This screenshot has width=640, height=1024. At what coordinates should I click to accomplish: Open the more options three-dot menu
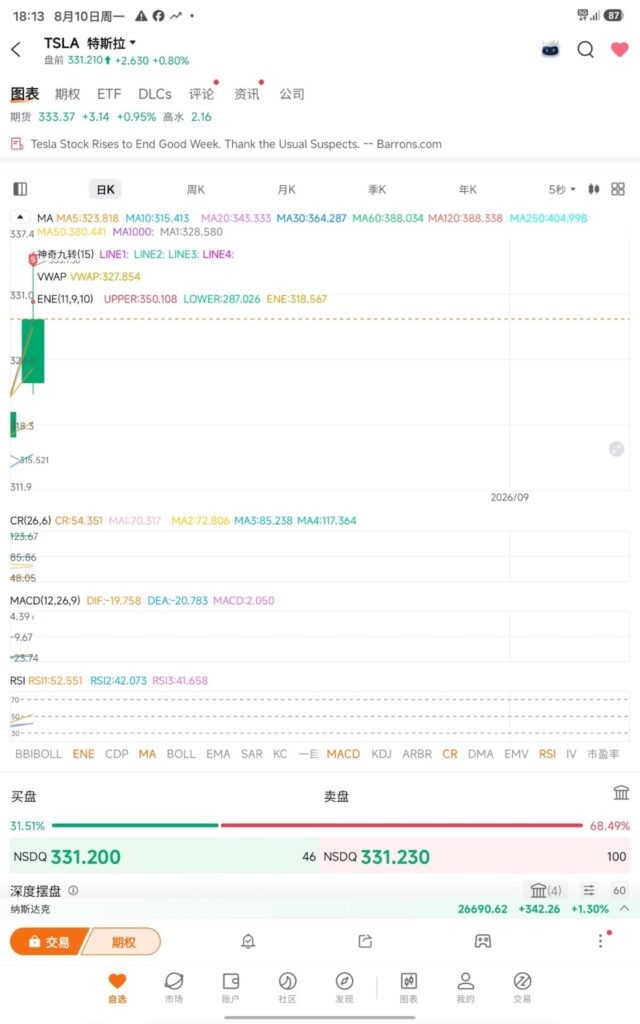[601, 940]
